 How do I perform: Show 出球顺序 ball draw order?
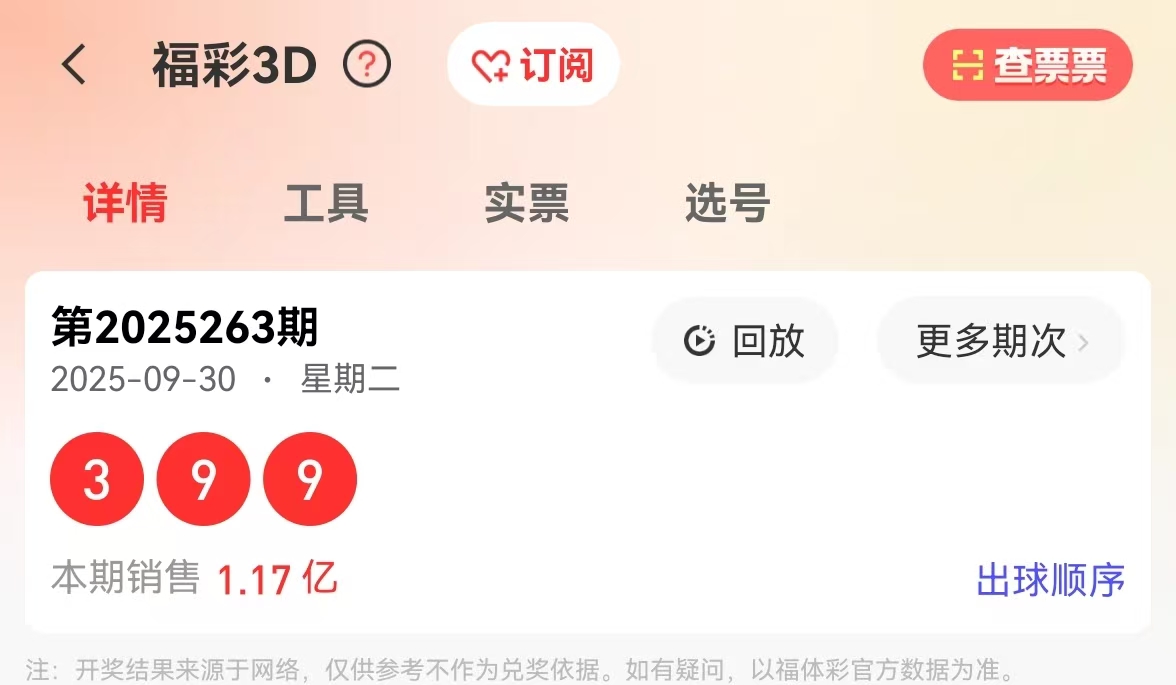pos(1050,580)
